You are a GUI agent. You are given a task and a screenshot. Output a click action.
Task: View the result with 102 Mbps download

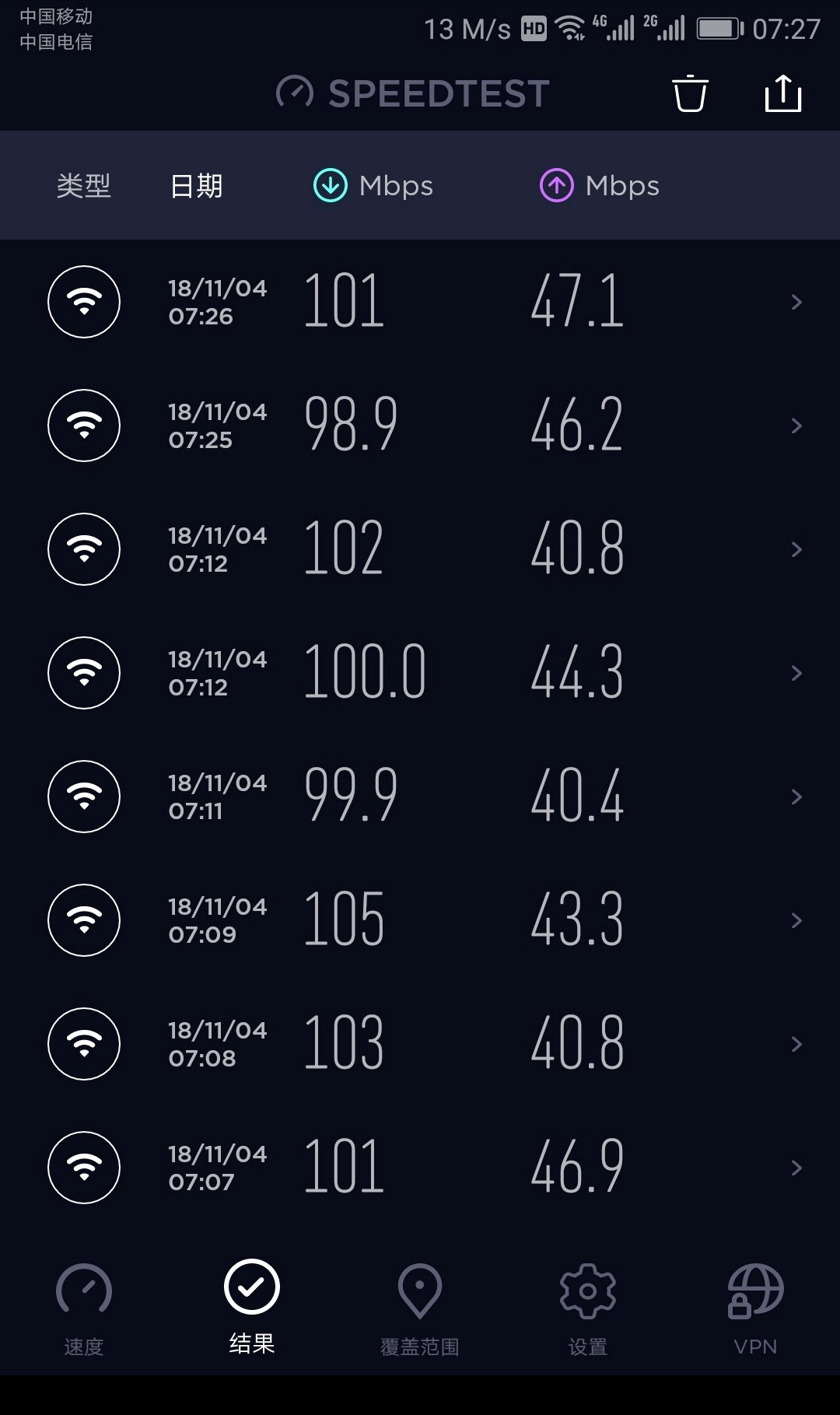tap(420, 549)
